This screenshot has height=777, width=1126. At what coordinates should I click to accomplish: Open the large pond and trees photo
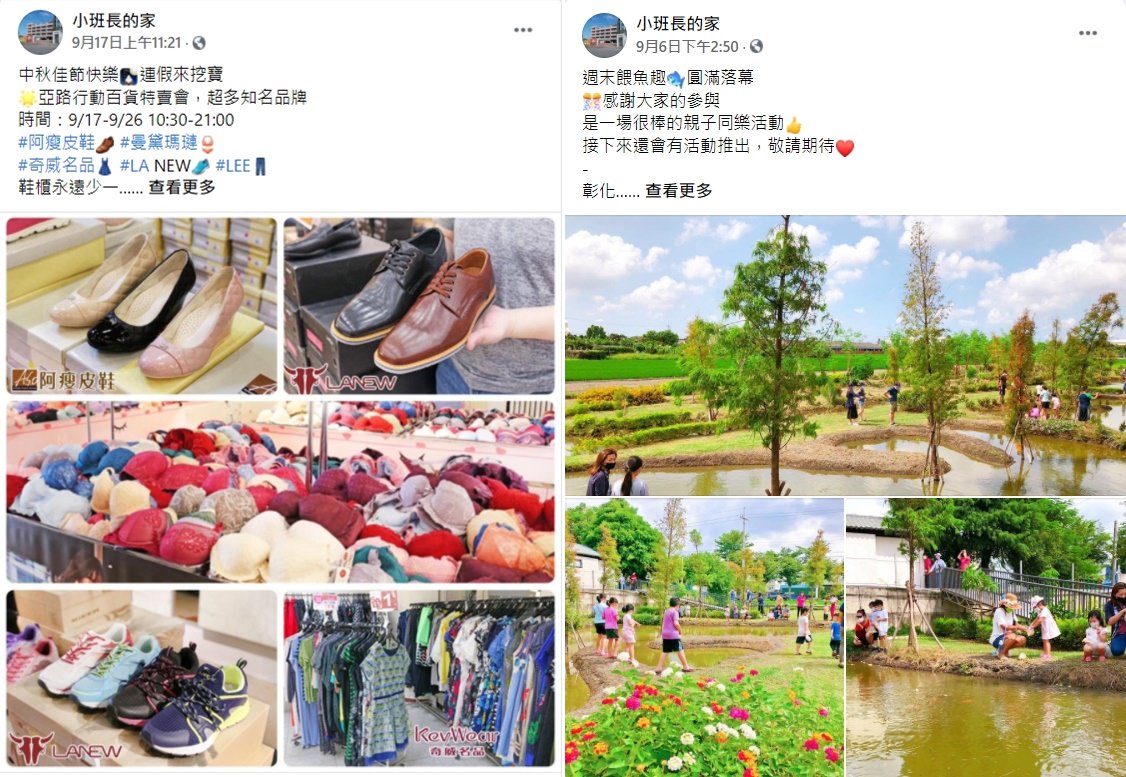845,356
